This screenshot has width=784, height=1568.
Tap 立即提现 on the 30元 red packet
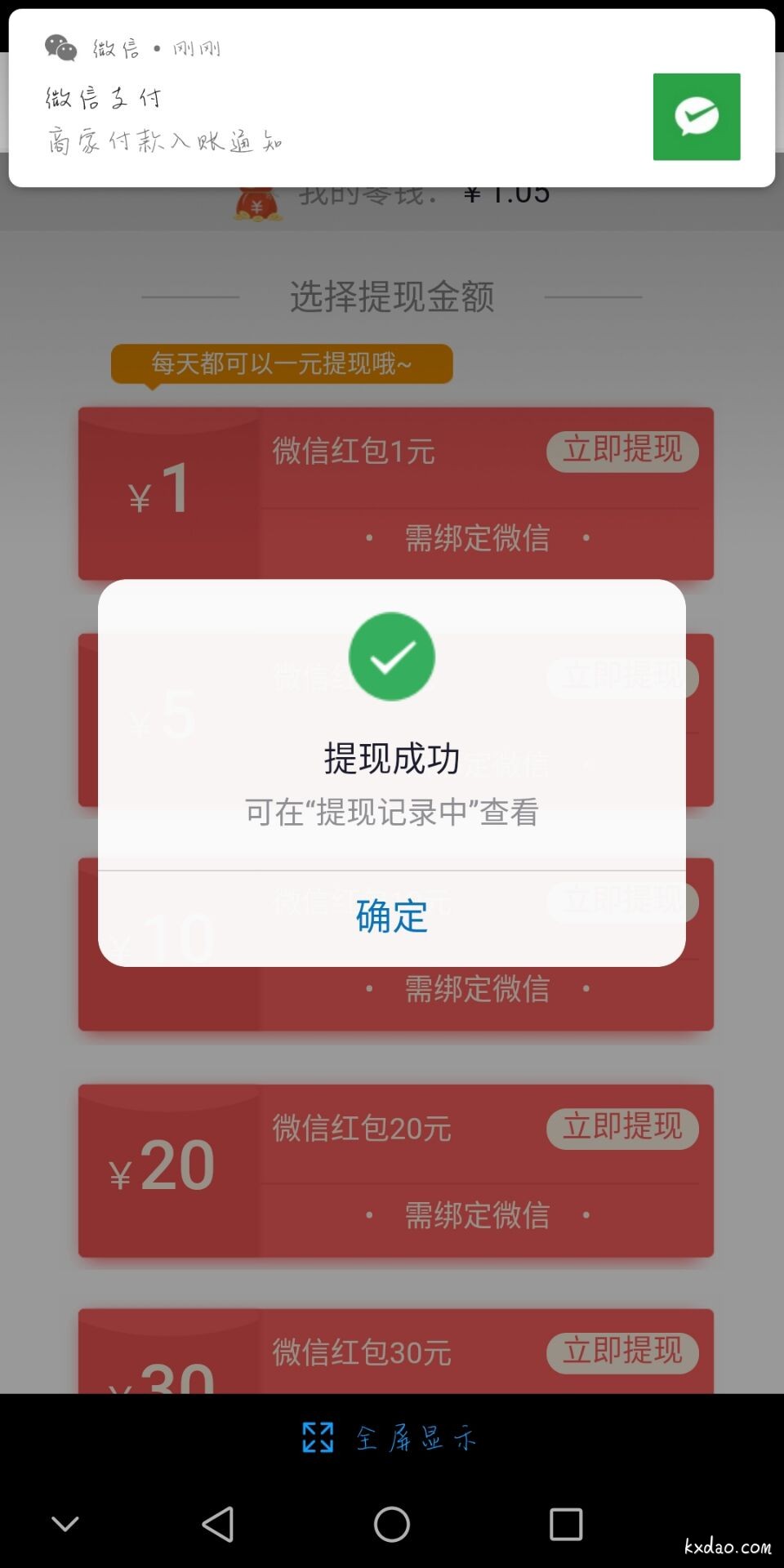(x=622, y=1352)
